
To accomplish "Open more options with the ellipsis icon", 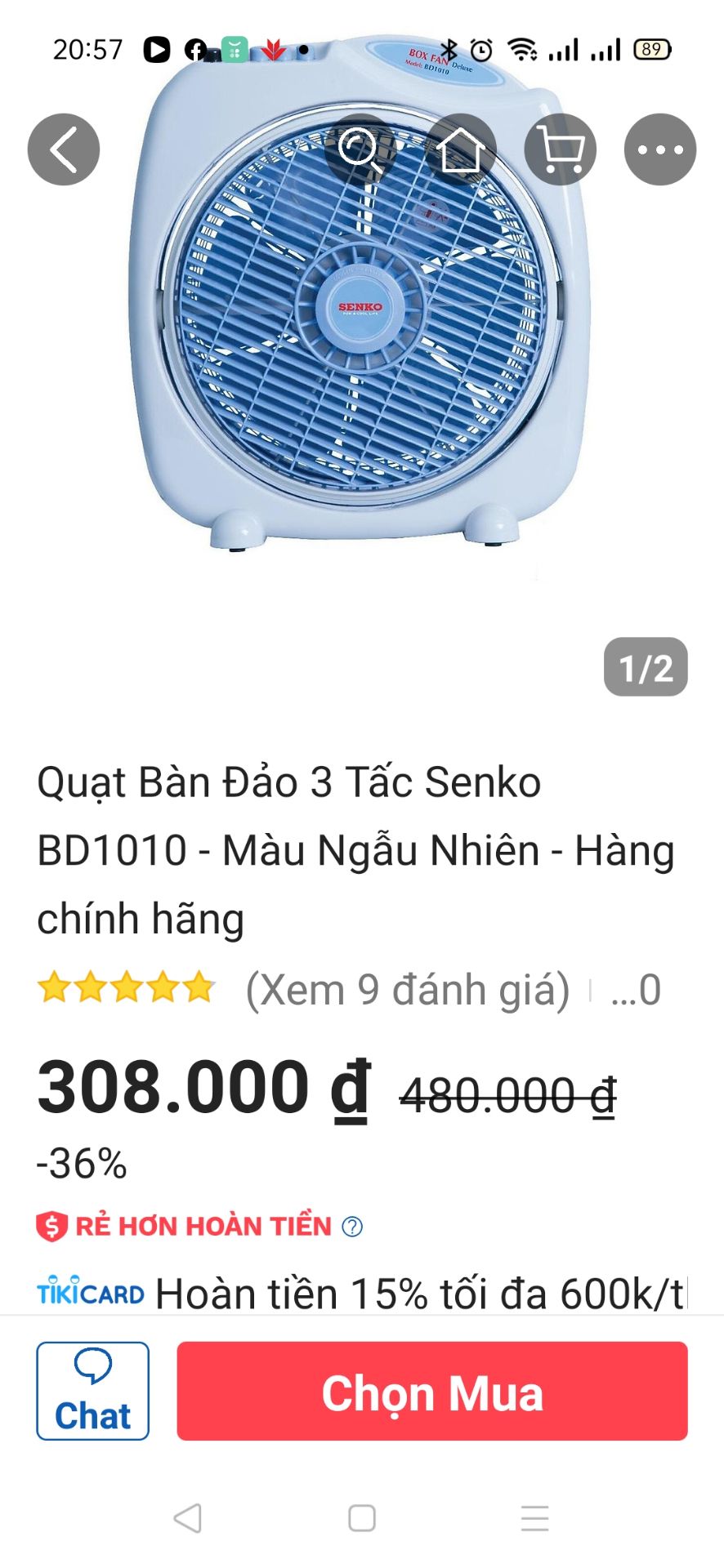I will coord(659,149).
